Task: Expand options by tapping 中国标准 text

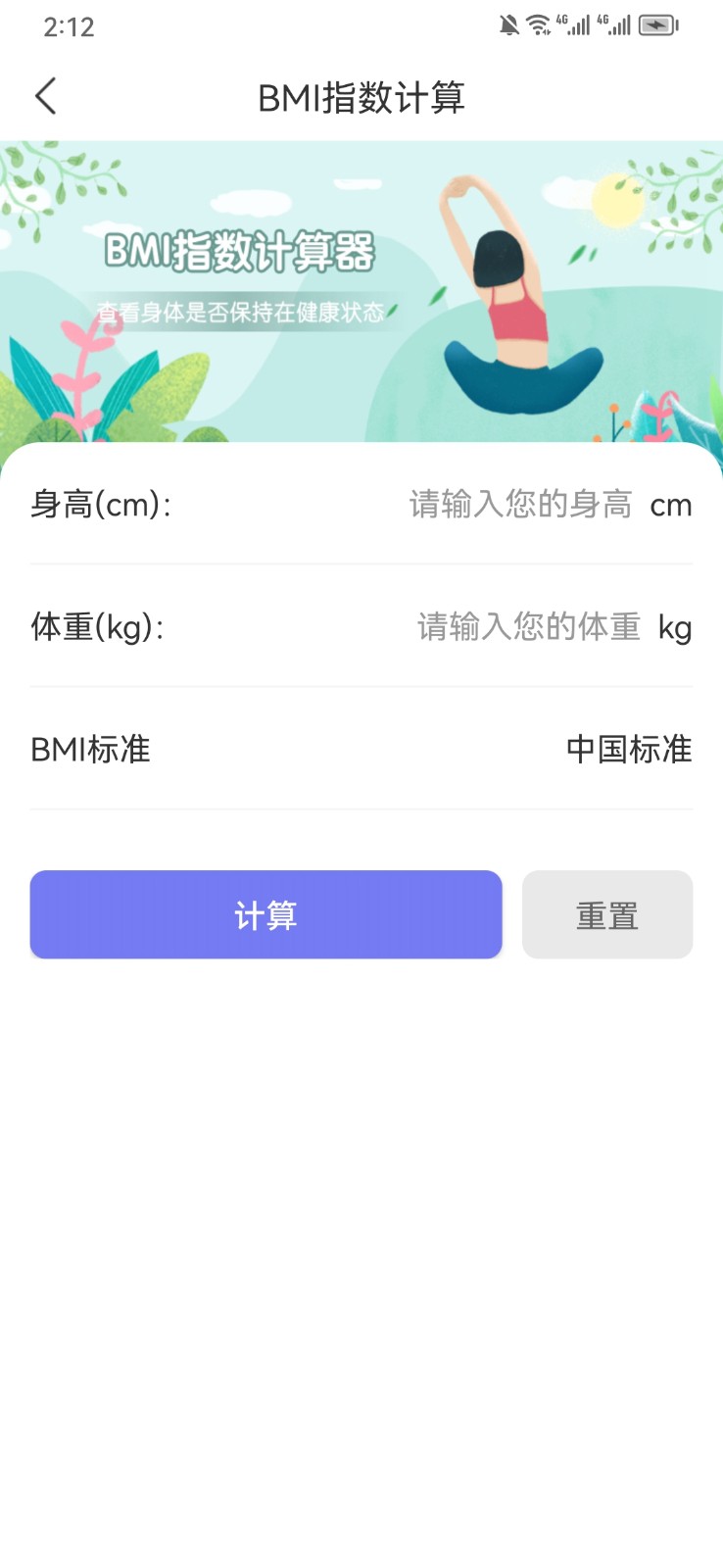Action: click(628, 749)
